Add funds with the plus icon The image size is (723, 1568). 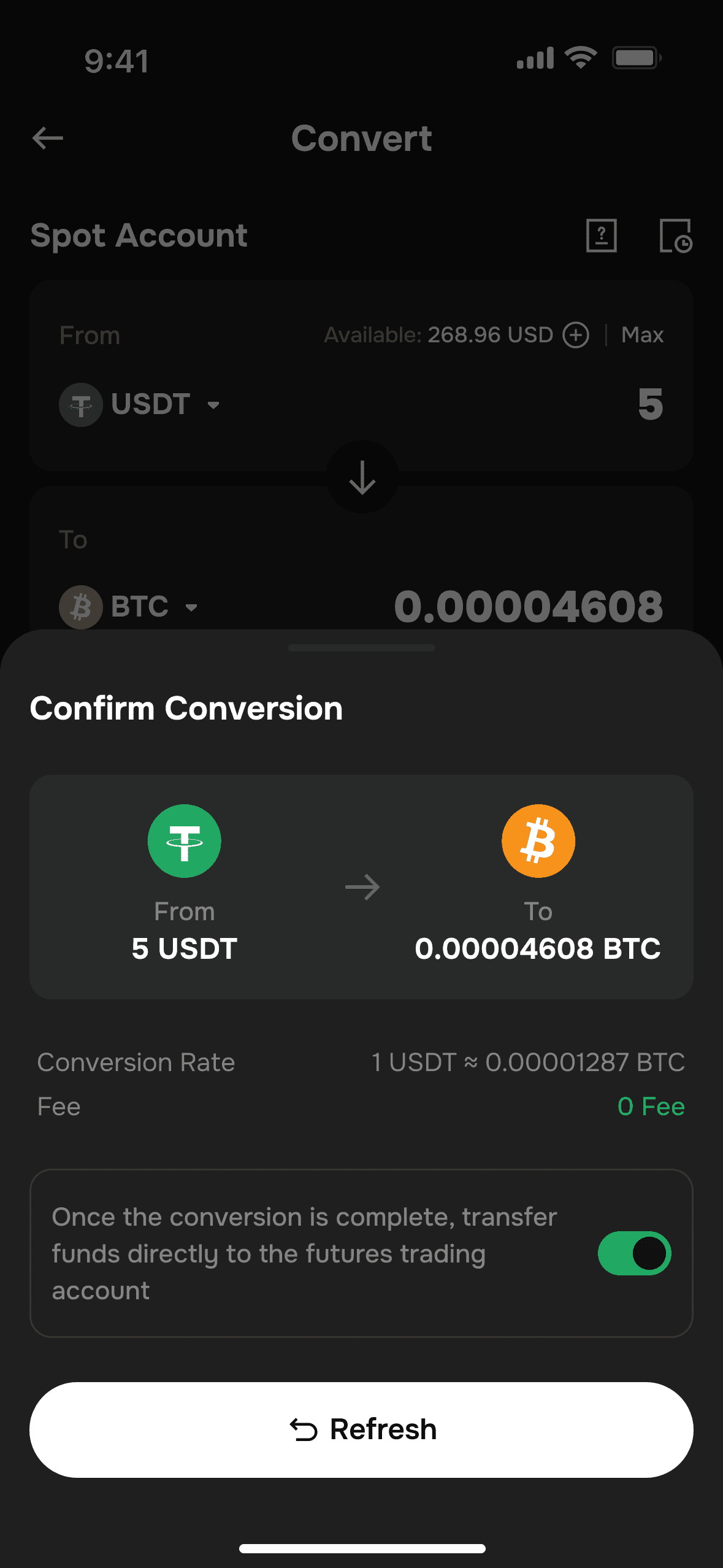click(576, 335)
